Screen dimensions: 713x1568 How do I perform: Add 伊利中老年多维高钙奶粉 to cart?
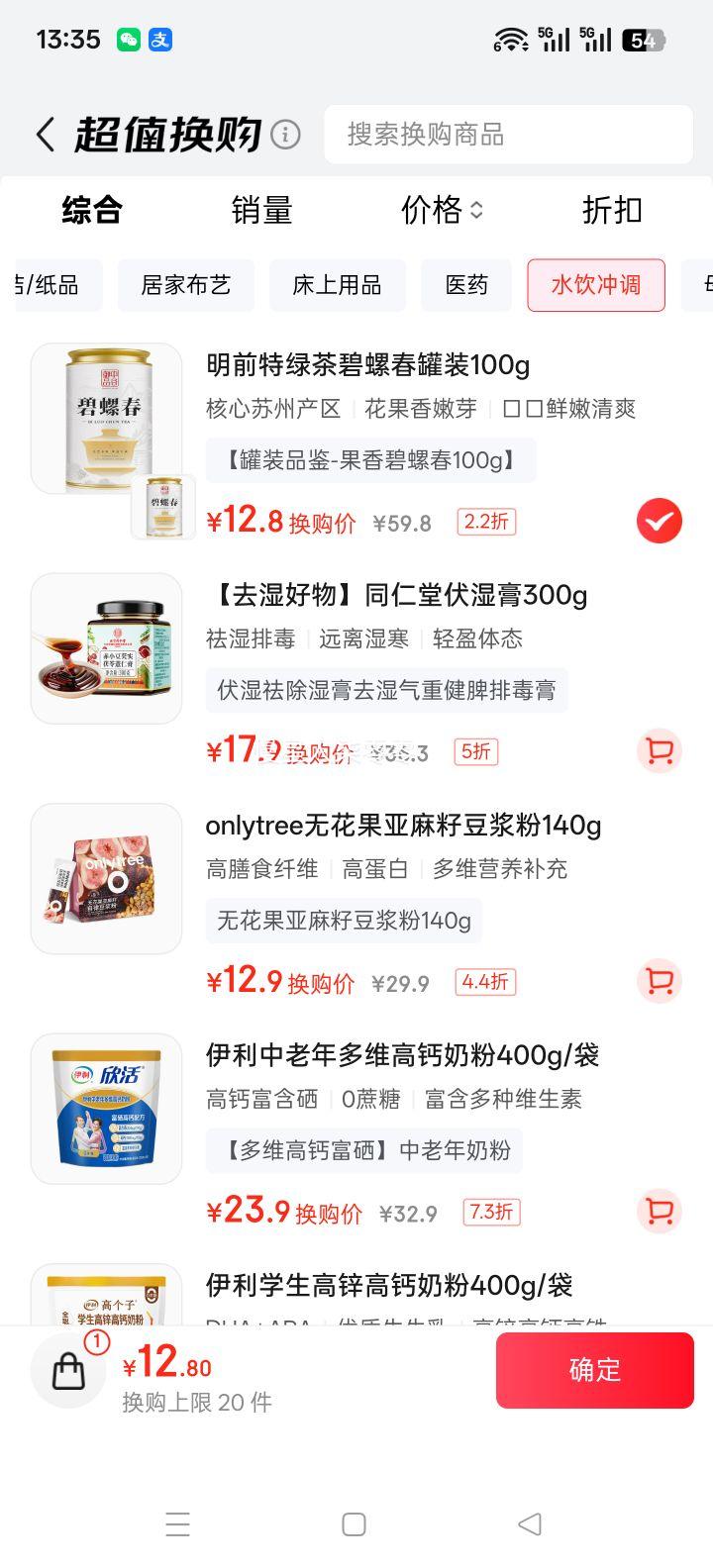click(x=659, y=1211)
